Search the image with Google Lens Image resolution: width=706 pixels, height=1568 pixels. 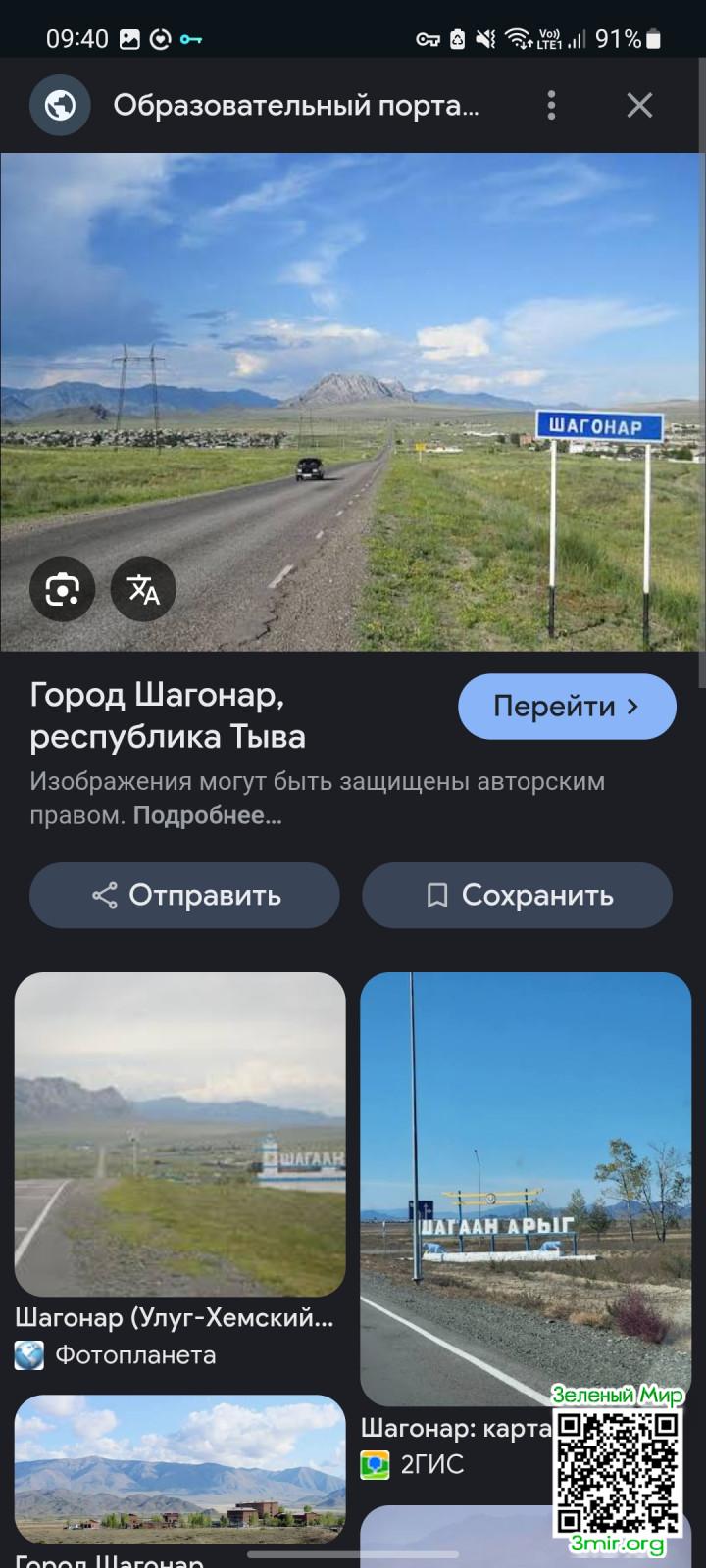[62, 589]
